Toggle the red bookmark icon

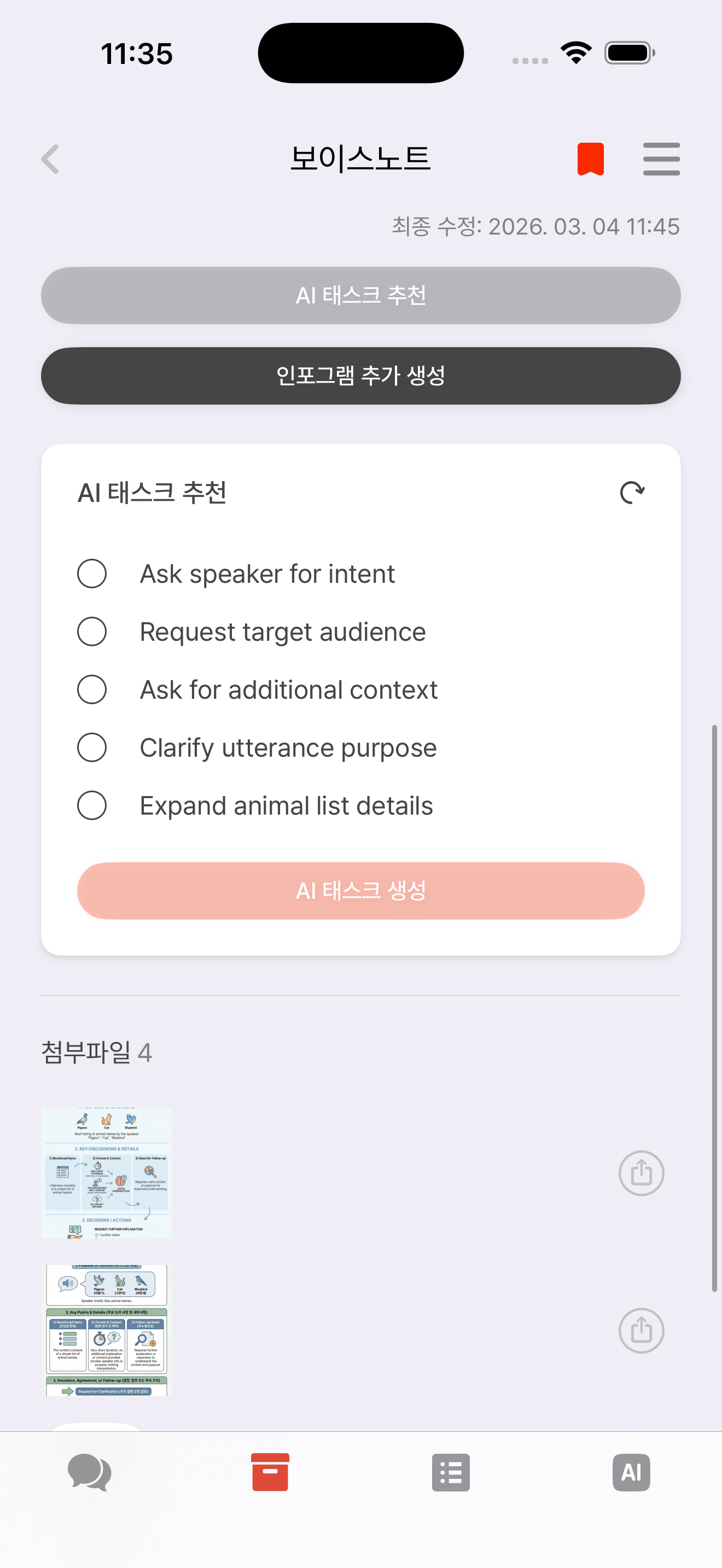pos(590,160)
